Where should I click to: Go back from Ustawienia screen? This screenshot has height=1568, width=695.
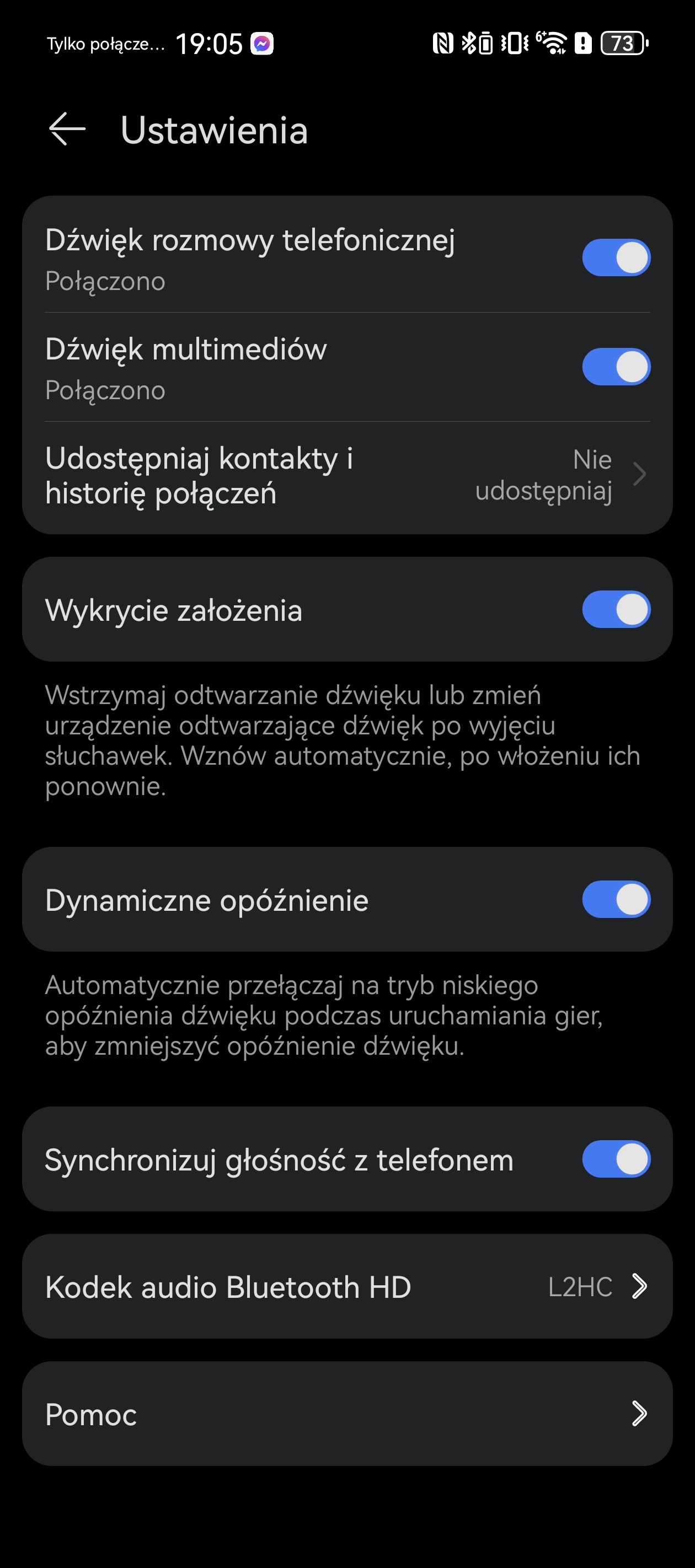tap(67, 129)
